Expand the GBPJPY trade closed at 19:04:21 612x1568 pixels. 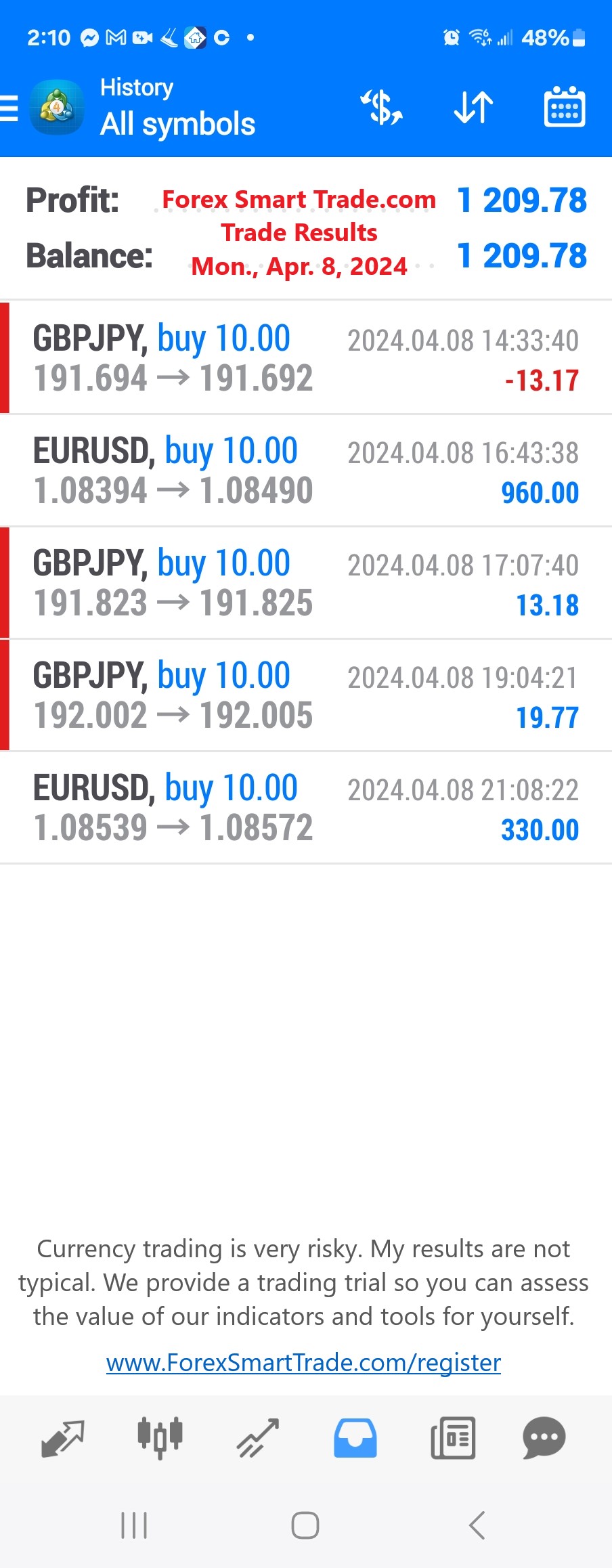(x=306, y=695)
